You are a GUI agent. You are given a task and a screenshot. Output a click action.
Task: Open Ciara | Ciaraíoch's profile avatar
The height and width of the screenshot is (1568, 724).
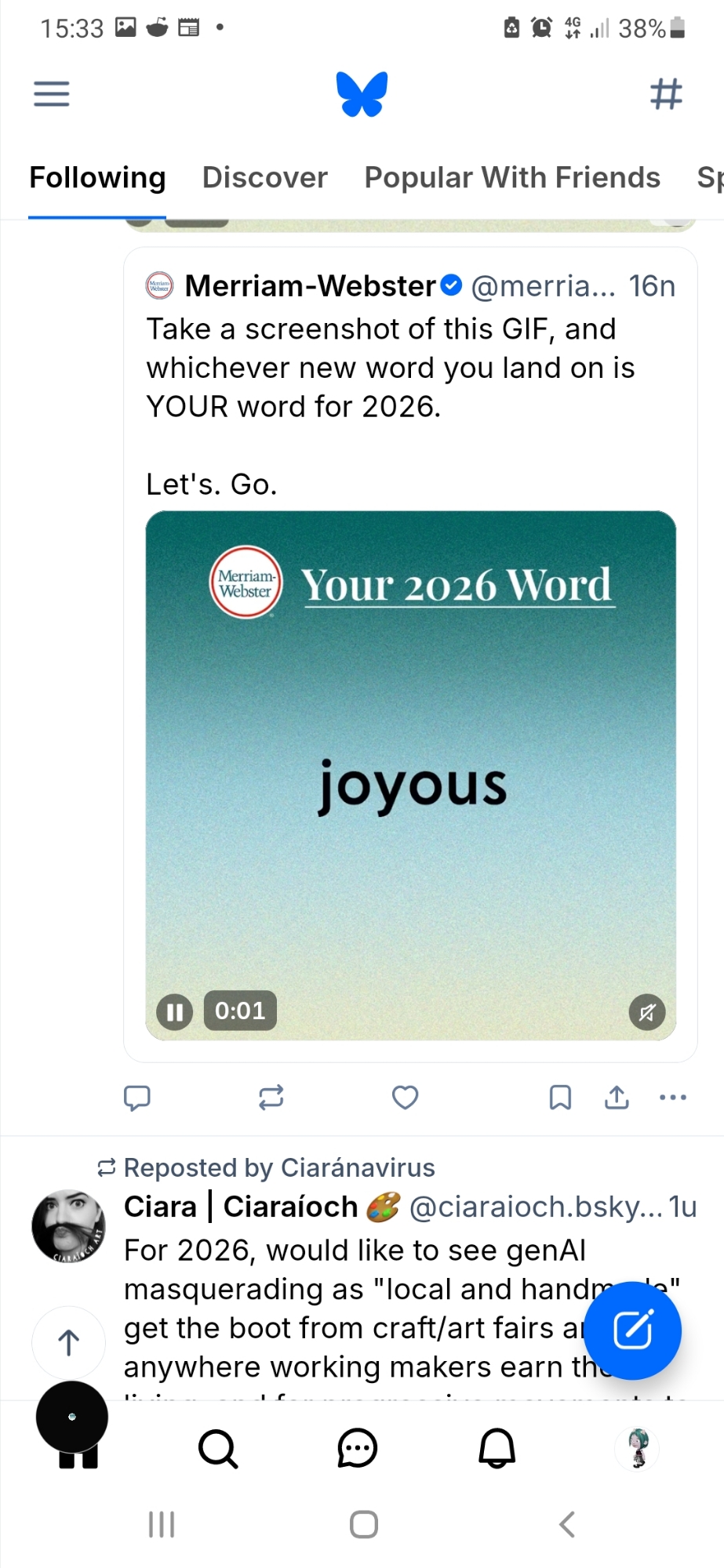tap(68, 1226)
